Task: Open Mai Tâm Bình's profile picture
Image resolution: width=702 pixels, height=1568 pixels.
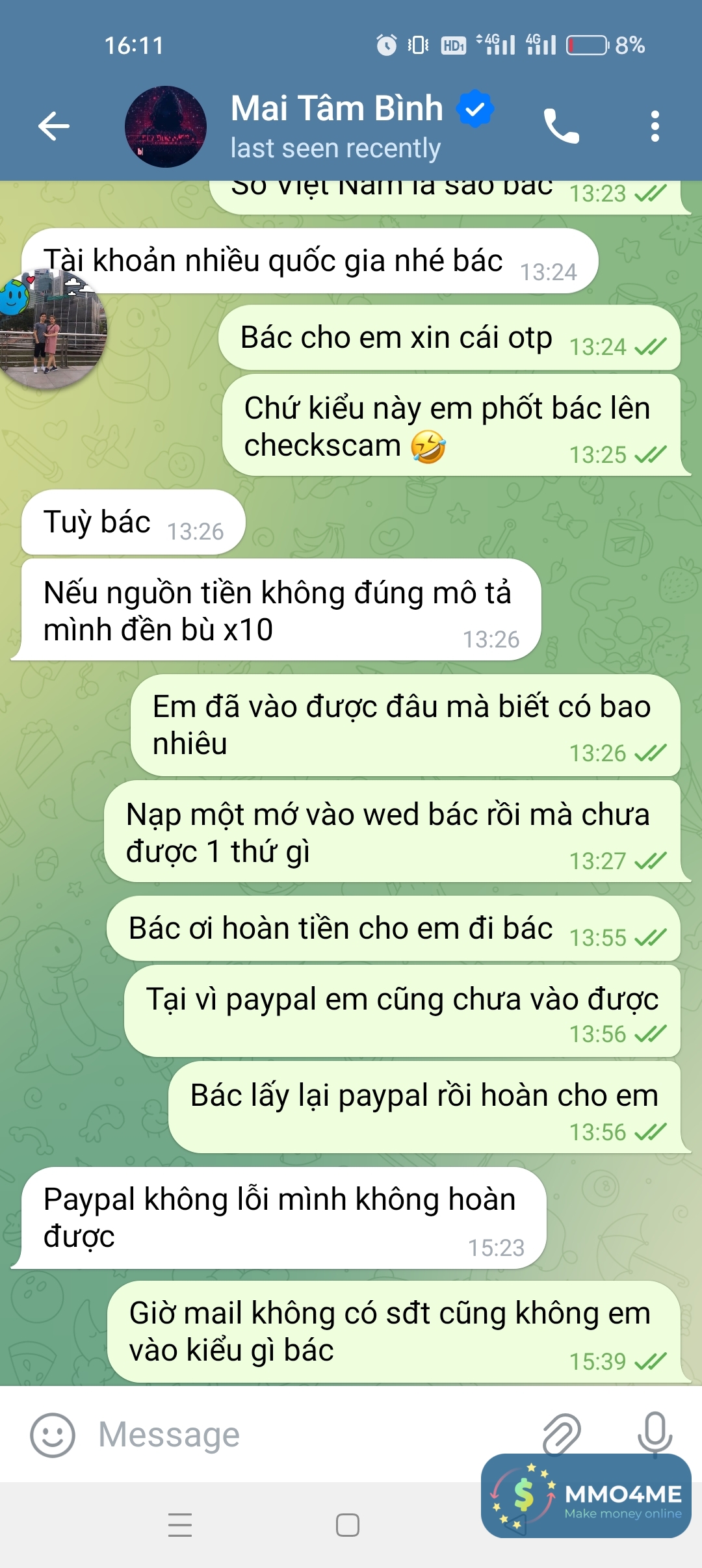Action: click(x=166, y=127)
